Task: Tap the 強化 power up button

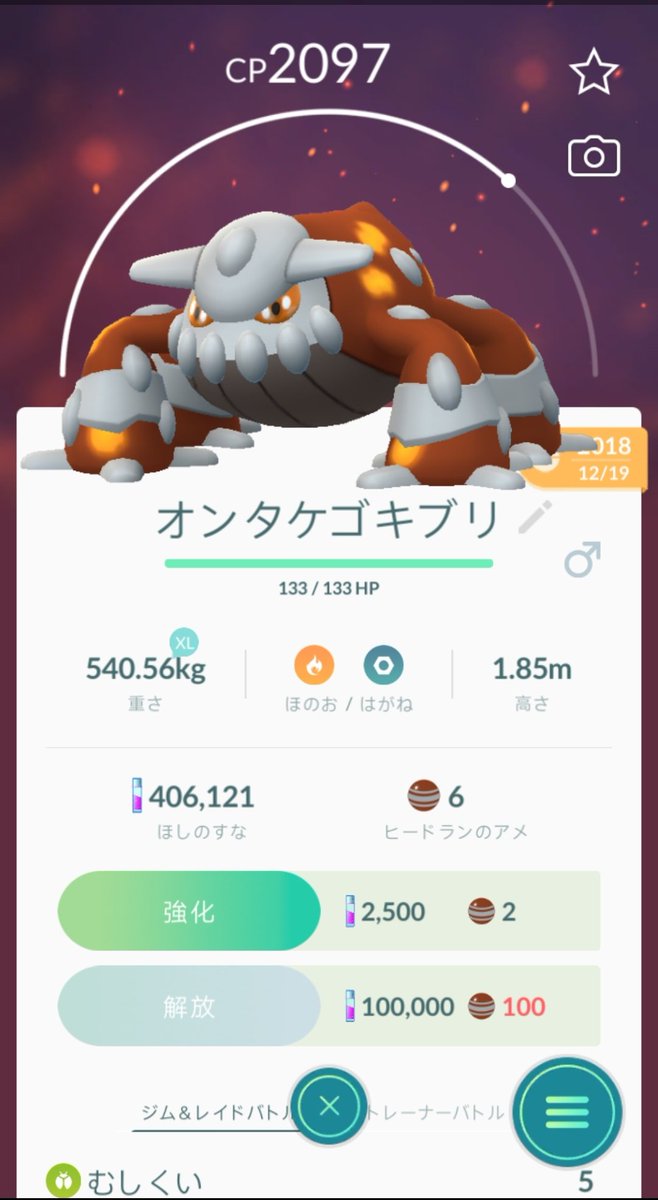Action: (189, 911)
